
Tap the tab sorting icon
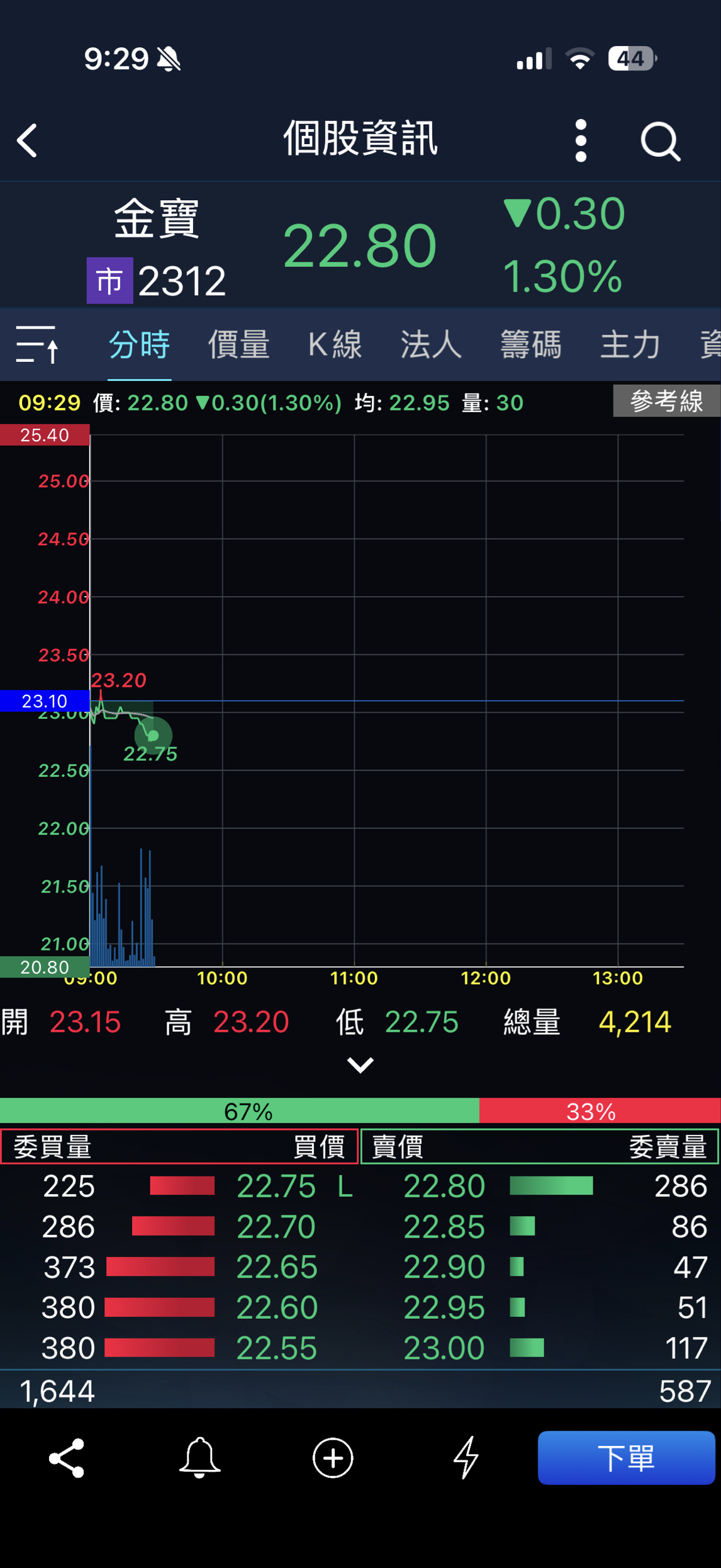(37, 344)
